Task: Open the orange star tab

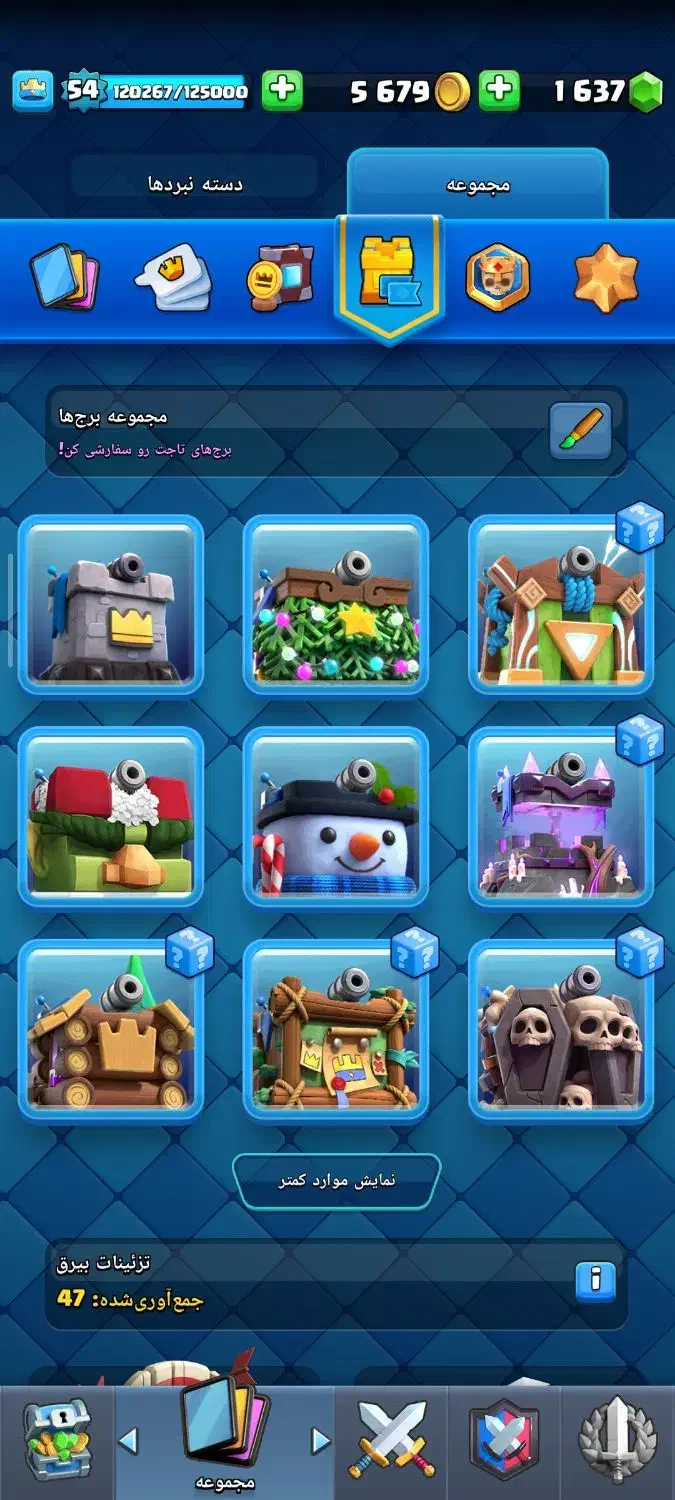Action: 606,277
